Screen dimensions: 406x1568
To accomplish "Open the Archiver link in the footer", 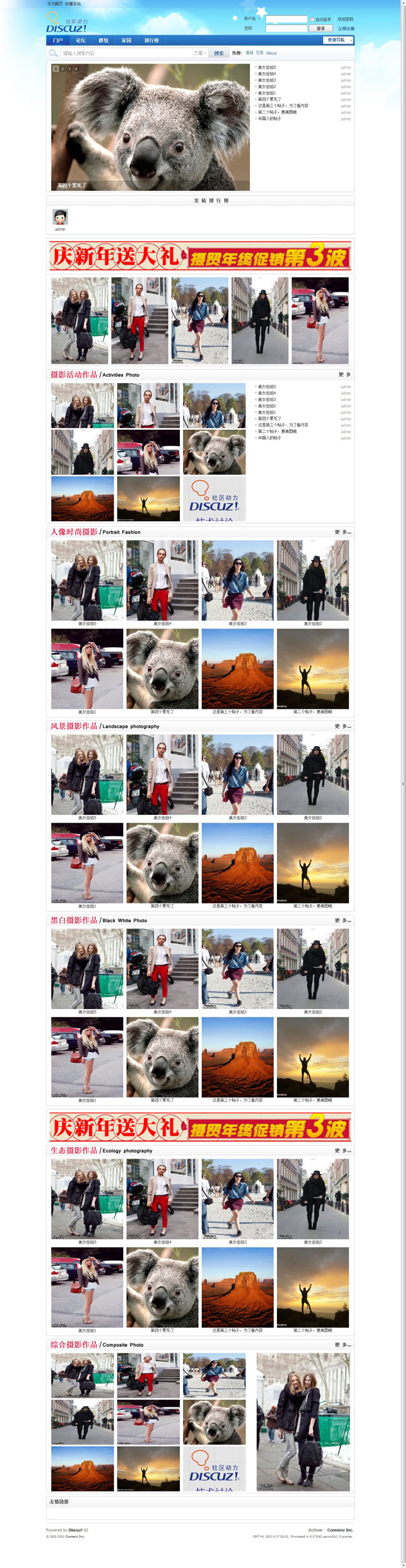I will pyautogui.click(x=315, y=1530).
